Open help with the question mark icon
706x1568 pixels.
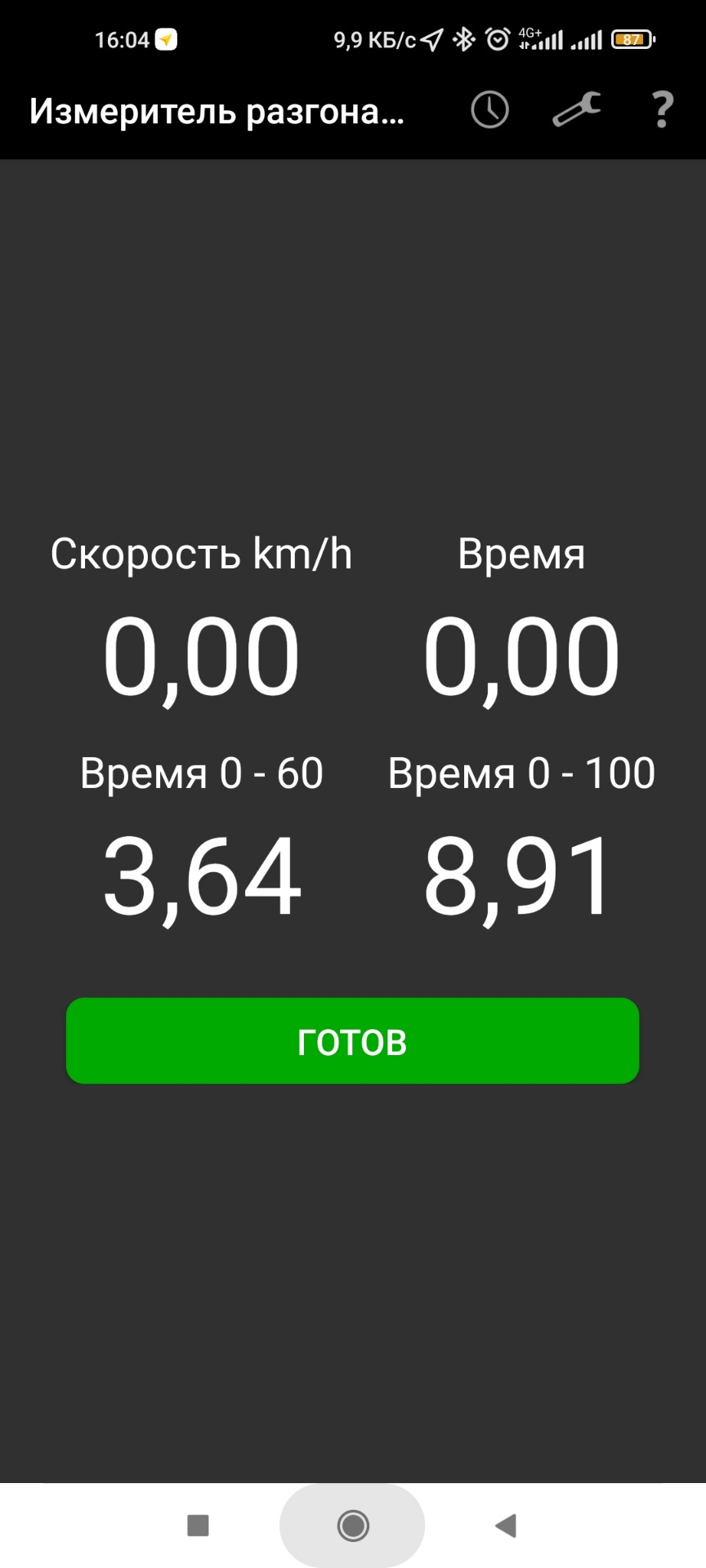click(662, 110)
